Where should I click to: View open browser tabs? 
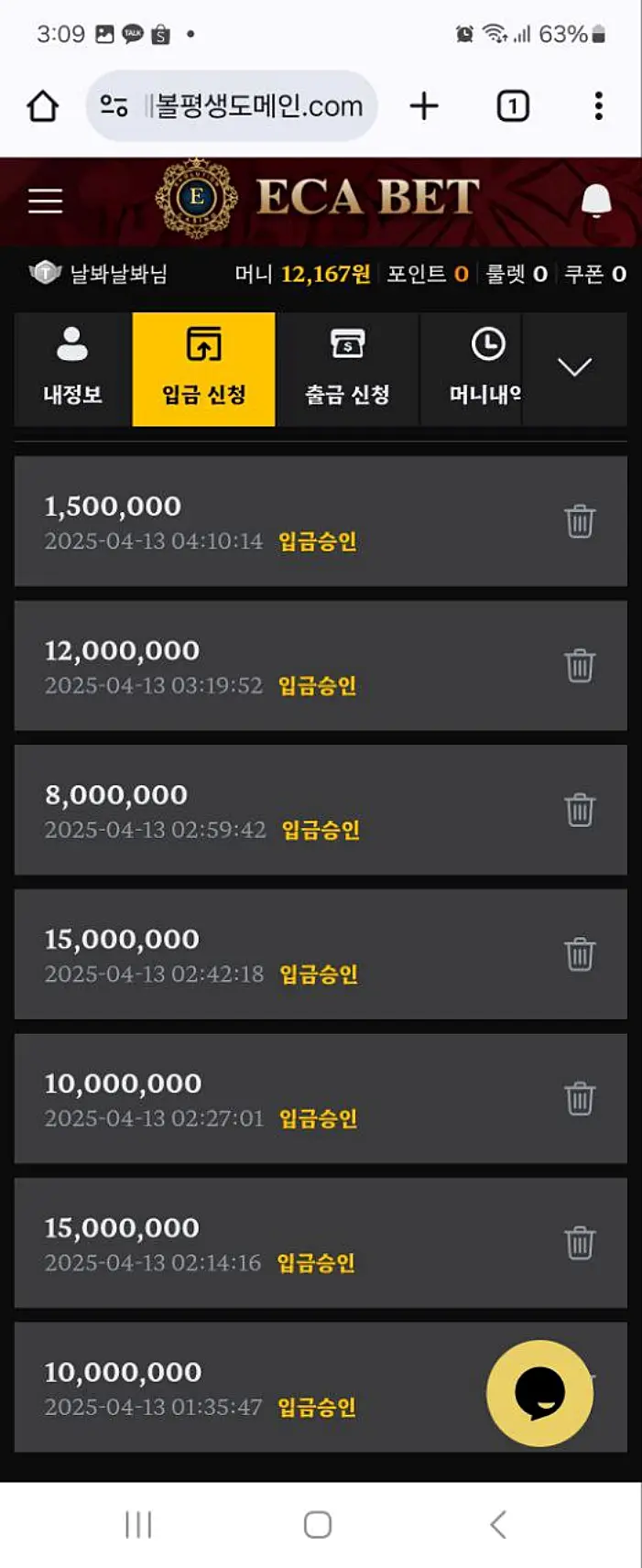513,106
